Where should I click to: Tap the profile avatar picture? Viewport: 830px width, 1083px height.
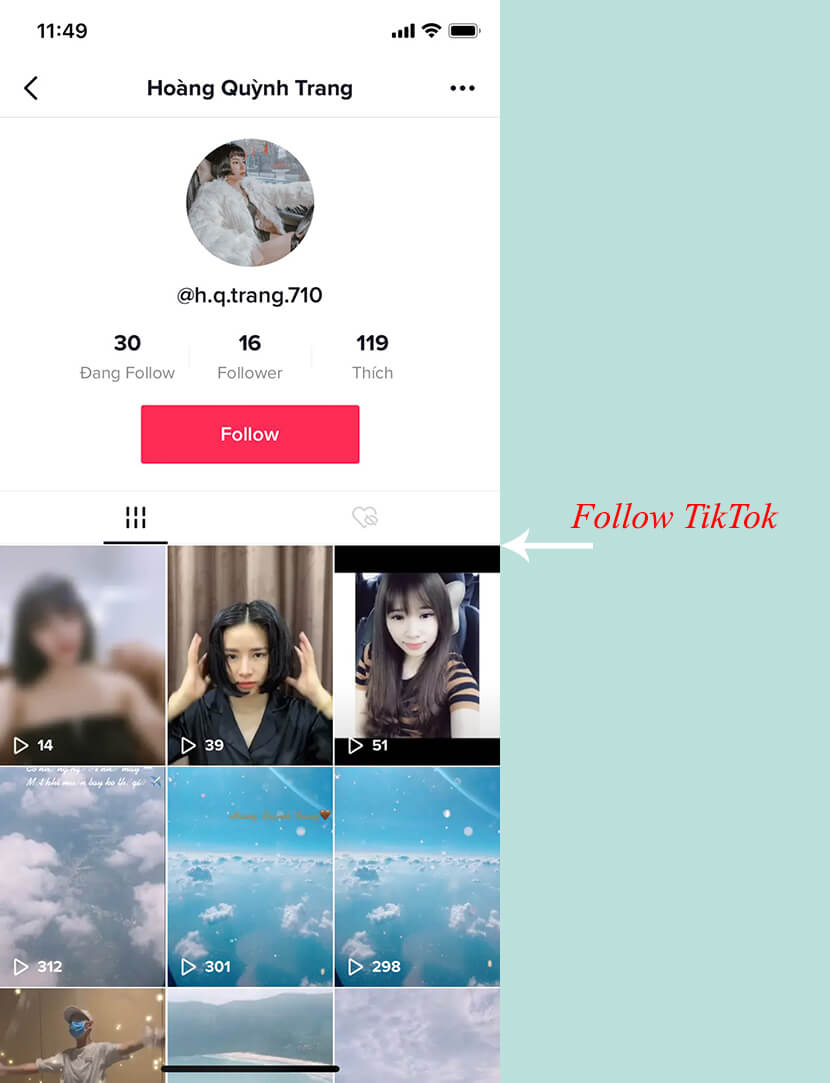point(250,202)
